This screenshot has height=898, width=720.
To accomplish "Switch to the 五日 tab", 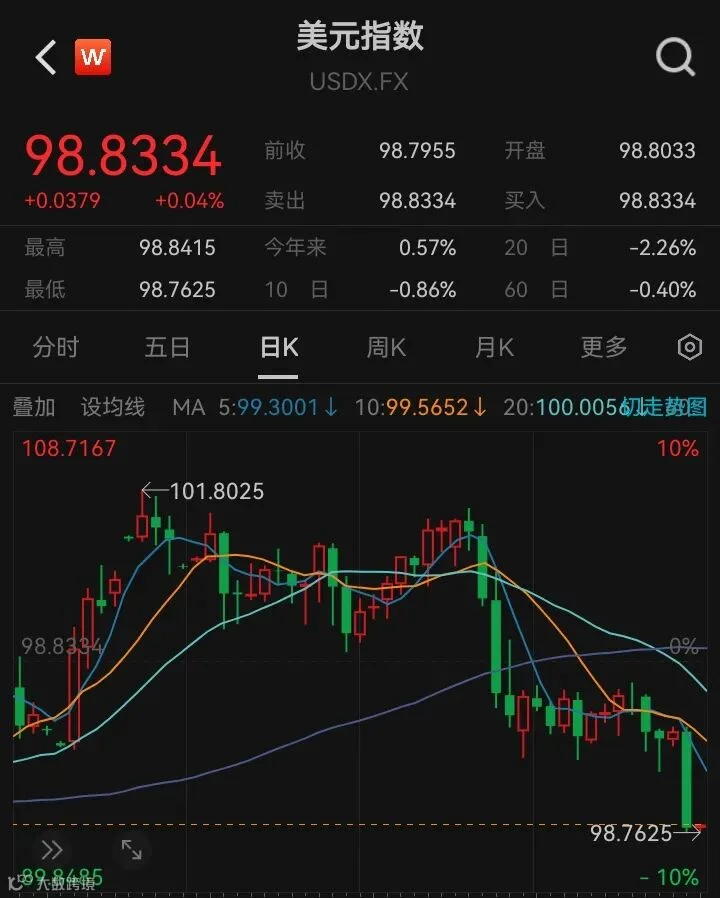I will [x=167, y=347].
